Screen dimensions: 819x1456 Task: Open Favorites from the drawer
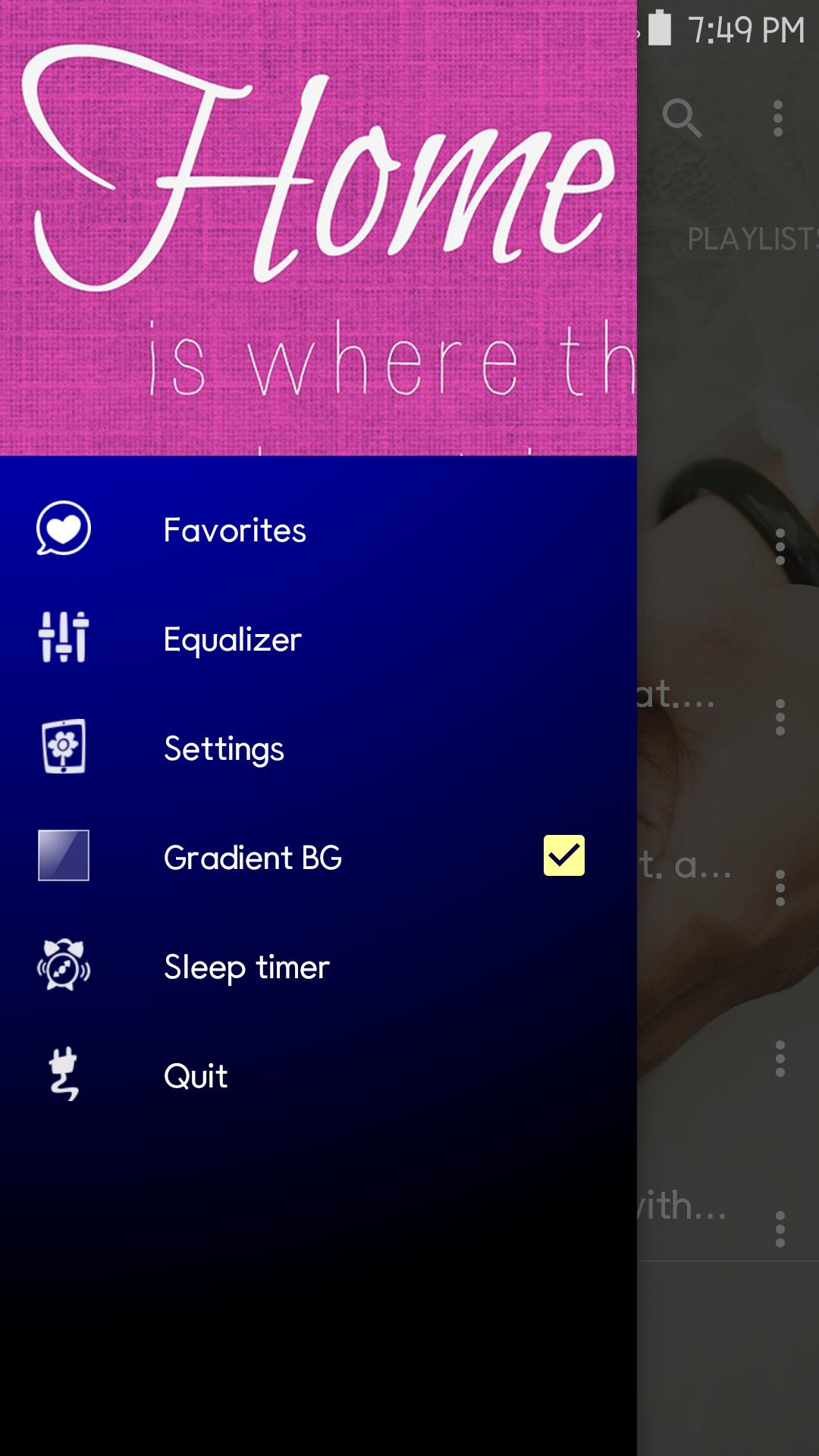coord(235,529)
